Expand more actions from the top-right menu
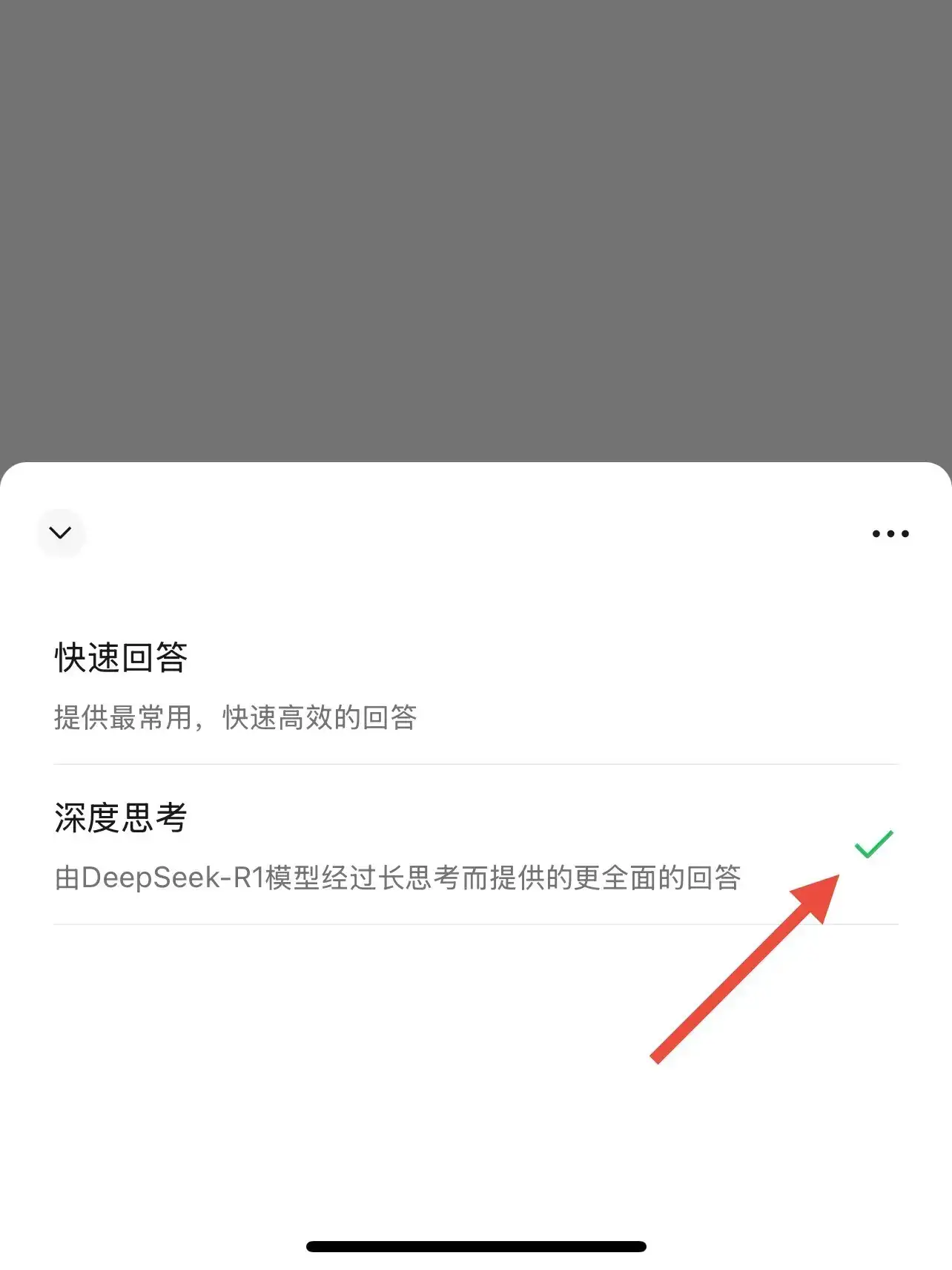 click(x=890, y=533)
